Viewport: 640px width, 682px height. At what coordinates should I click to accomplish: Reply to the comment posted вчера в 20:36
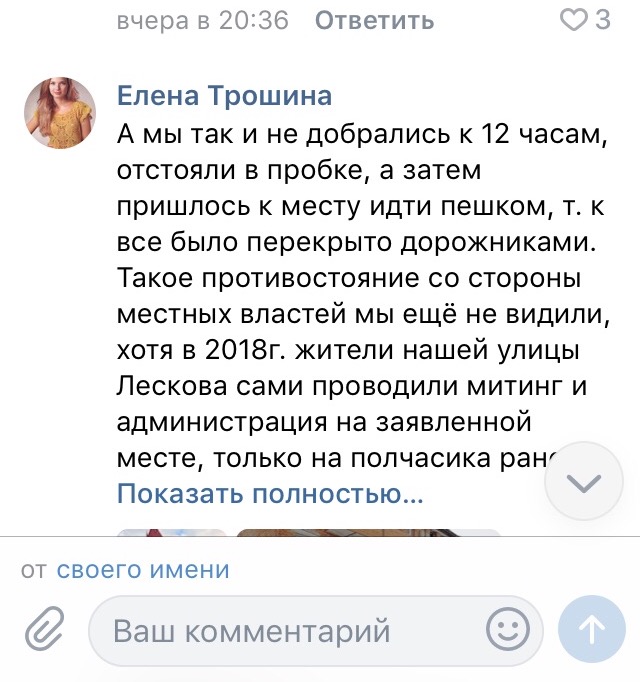click(374, 20)
